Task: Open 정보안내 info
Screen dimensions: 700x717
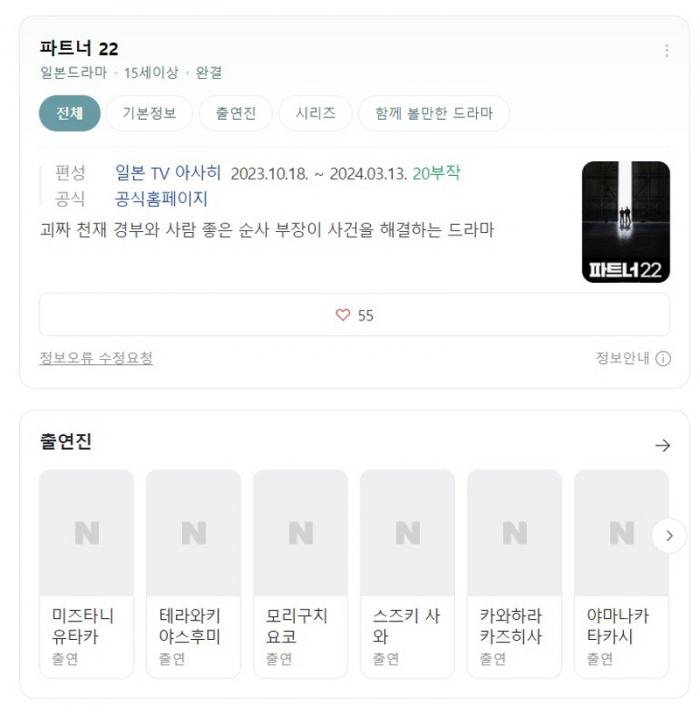Action: coord(633,358)
